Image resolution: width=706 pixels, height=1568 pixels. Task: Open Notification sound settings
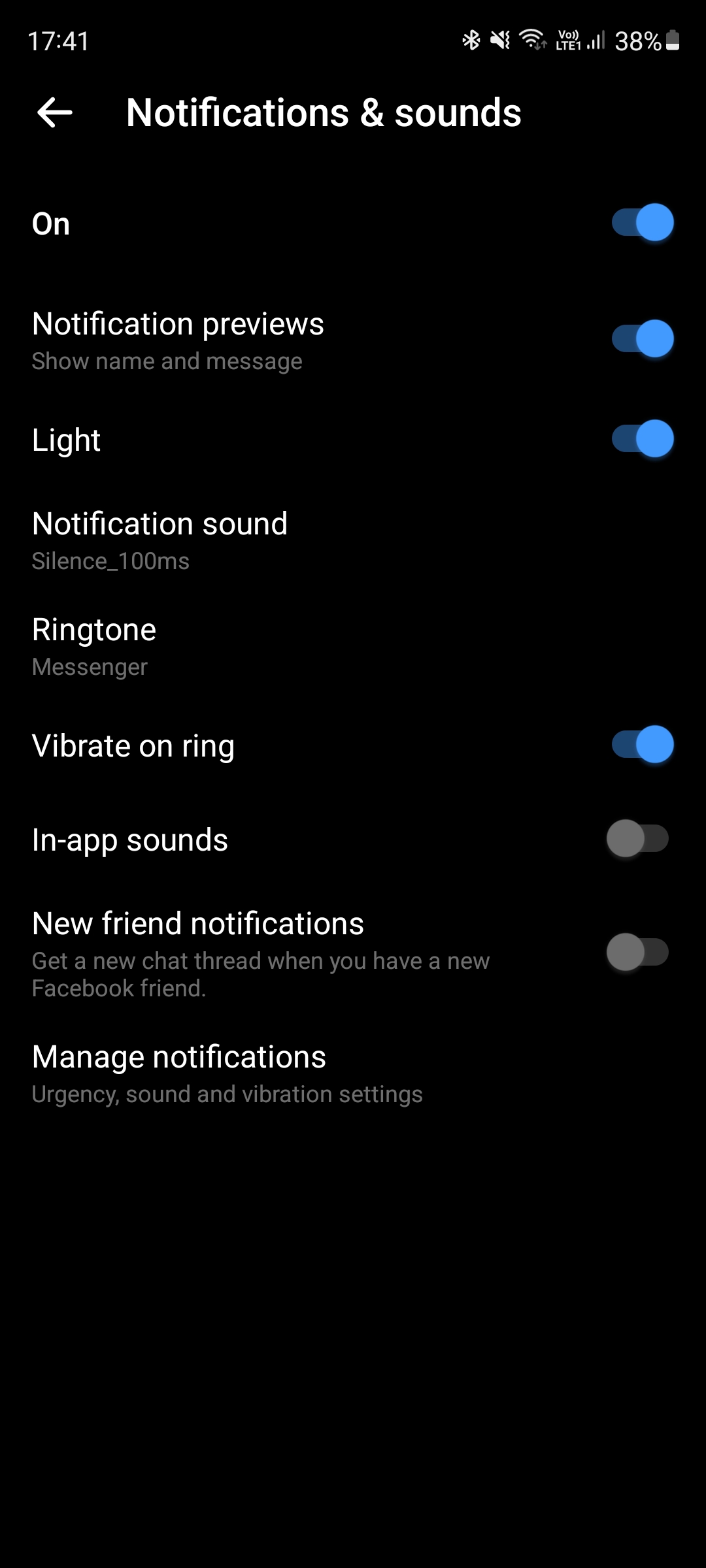coord(353,541)
